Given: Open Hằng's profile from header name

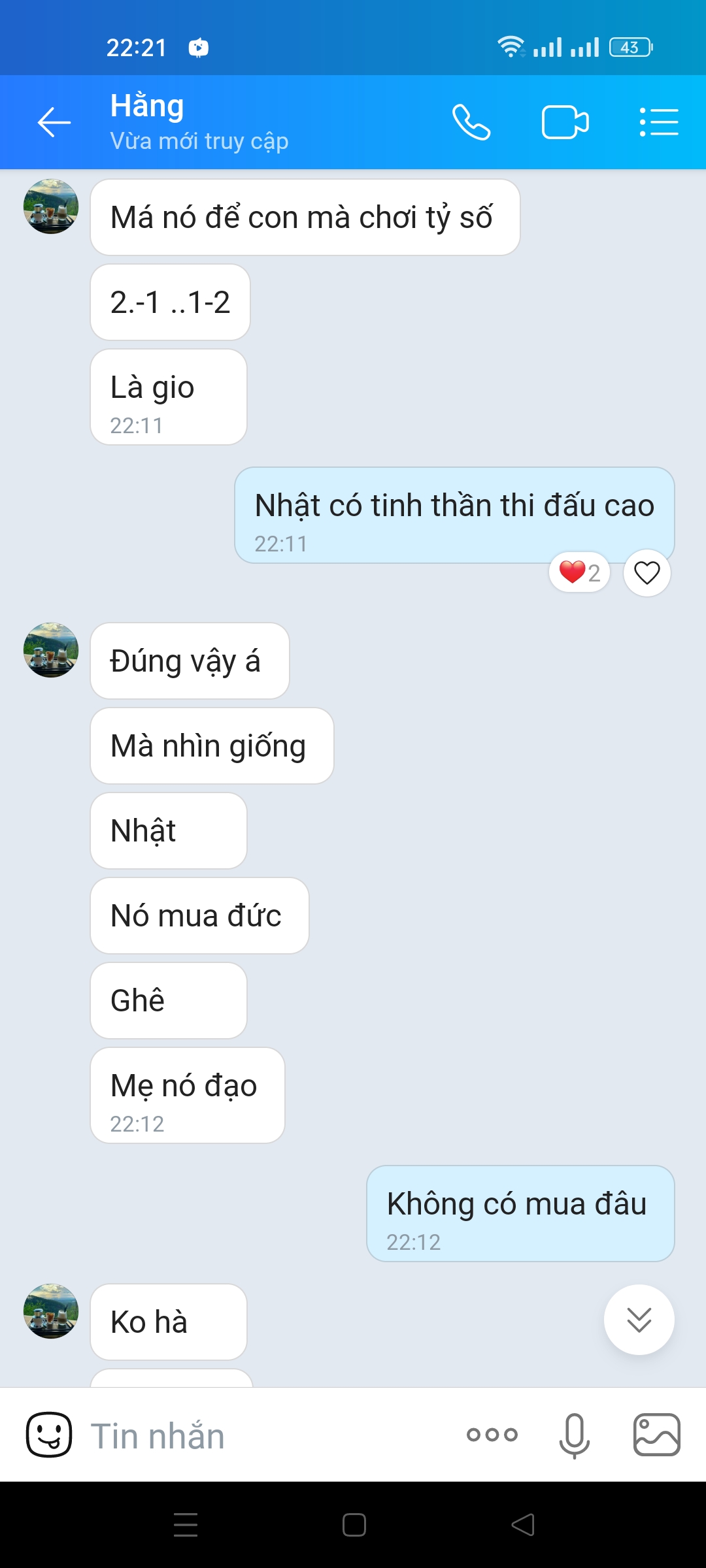Looking at the screenshot, I should click(148, 107).
